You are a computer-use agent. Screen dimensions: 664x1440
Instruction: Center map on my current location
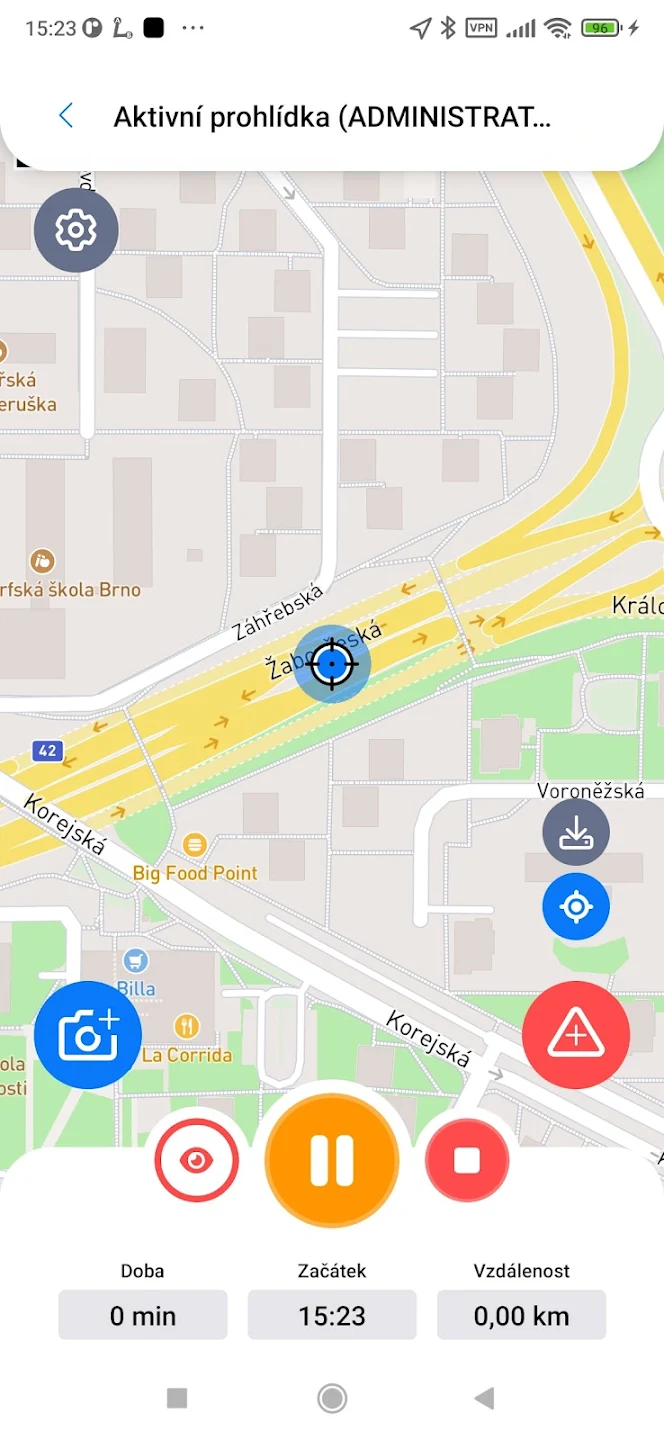[576, 907]
